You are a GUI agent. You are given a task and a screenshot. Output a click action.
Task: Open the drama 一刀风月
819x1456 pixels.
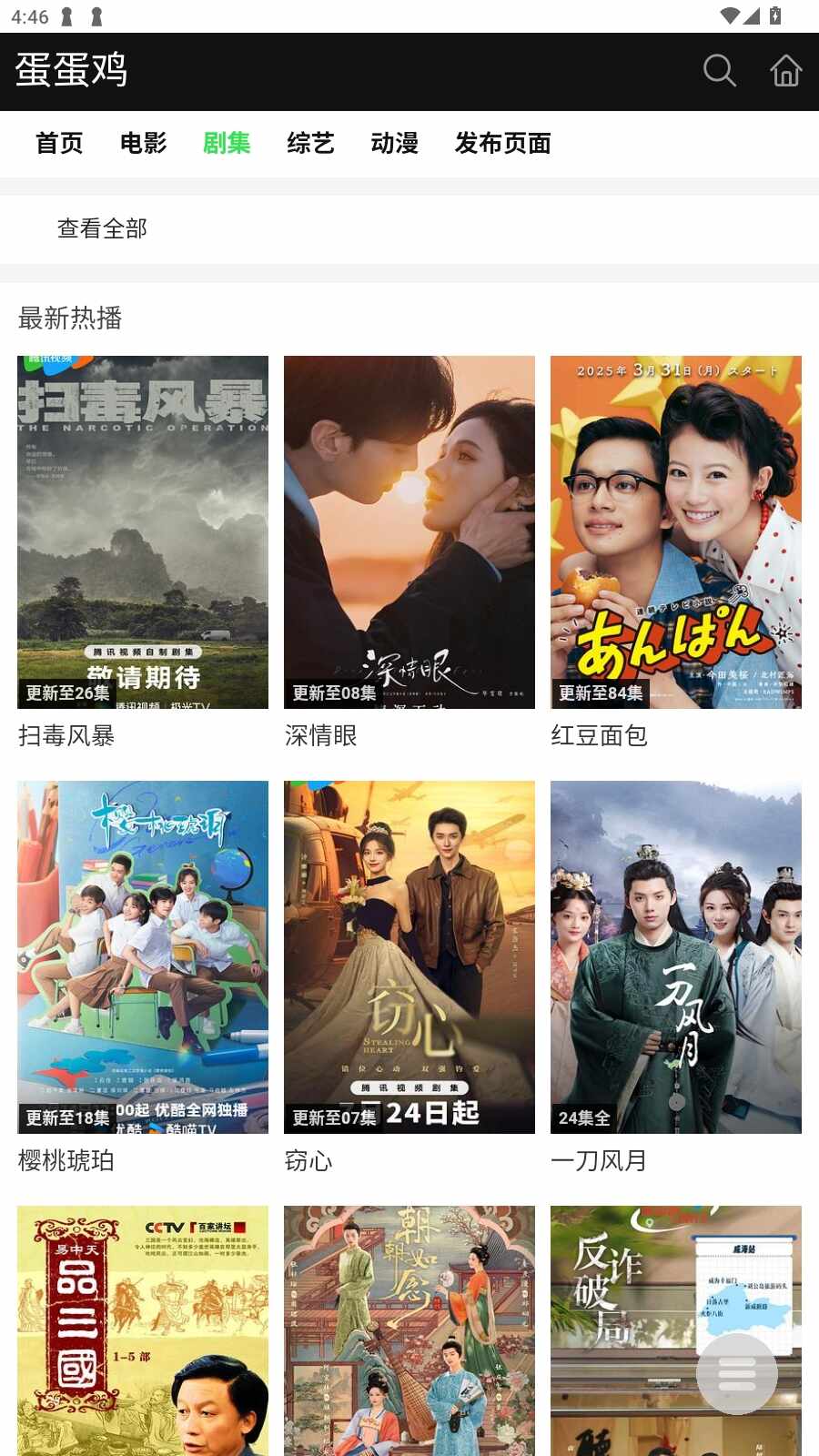tap(676, 957)
